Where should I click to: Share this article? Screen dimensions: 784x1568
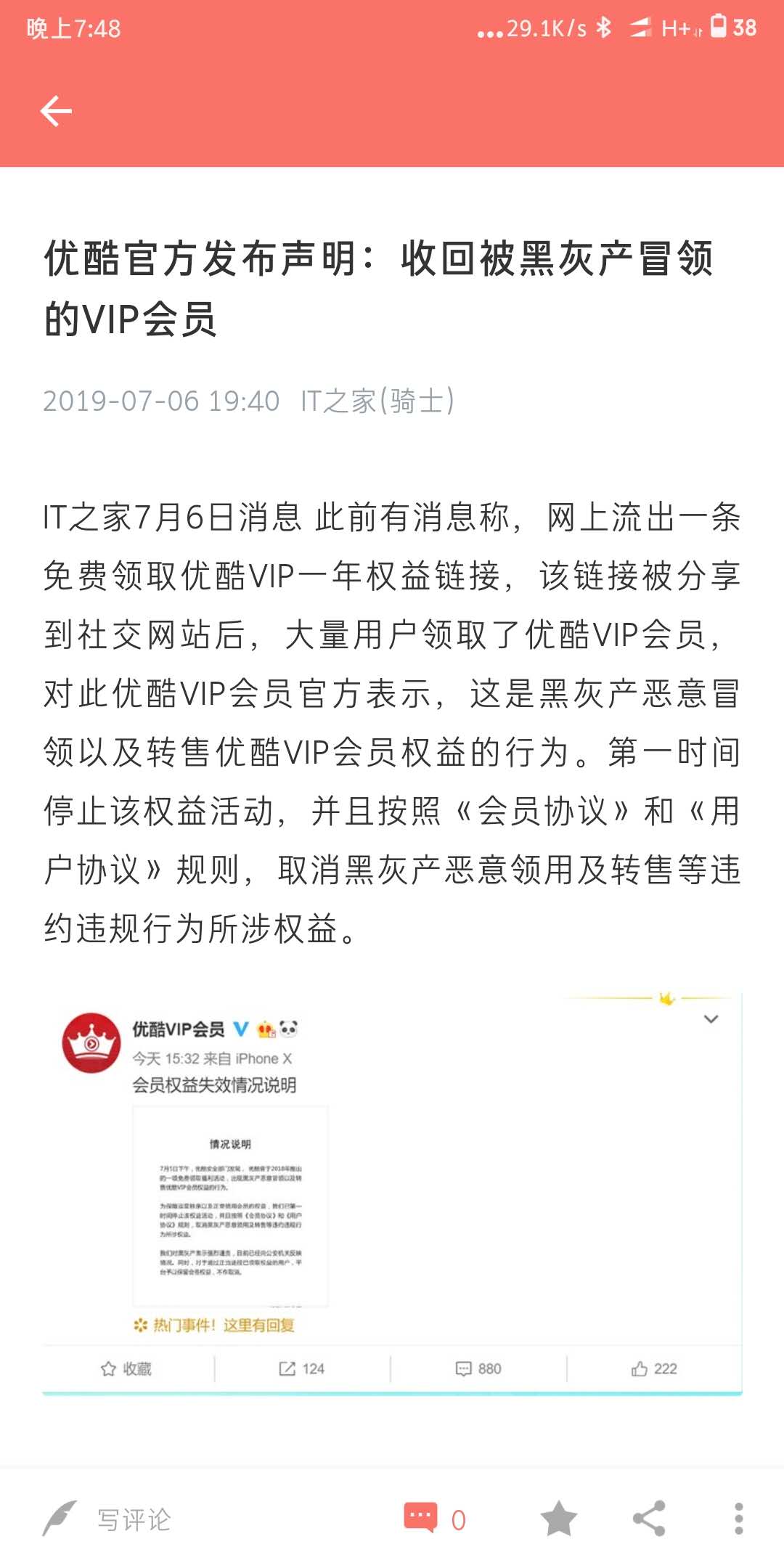(649, 1518)
